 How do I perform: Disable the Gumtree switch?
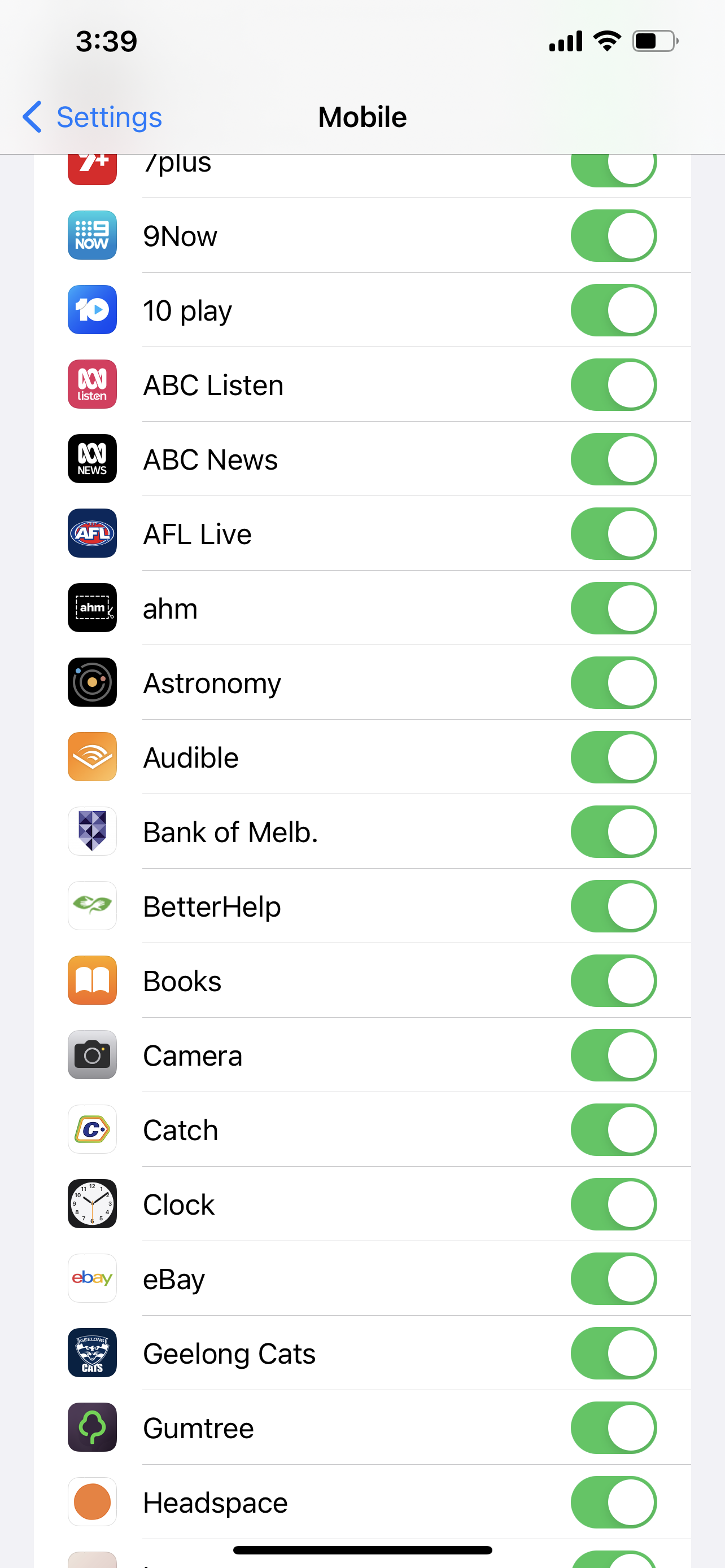pos(613,1428)
